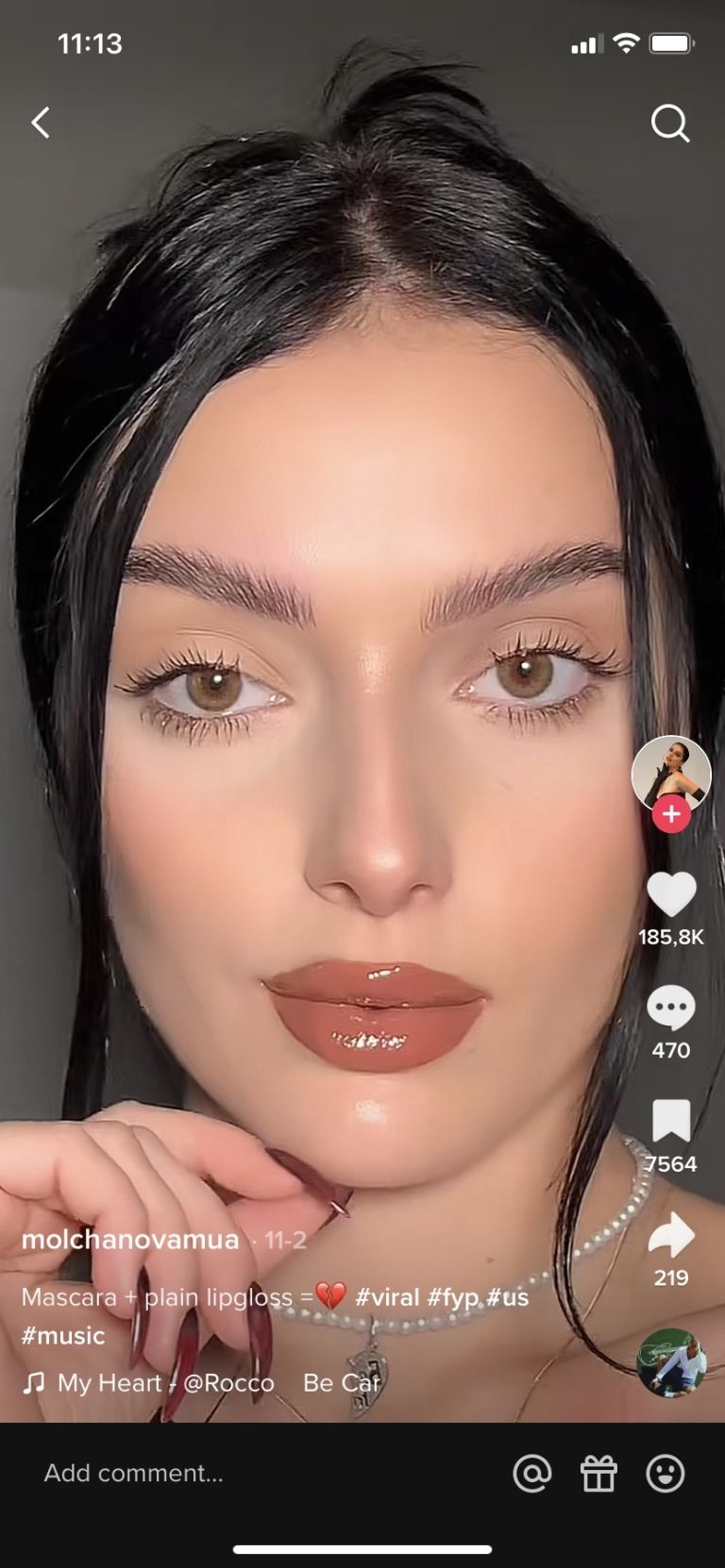Open the #viral hashtag

(387, 1297)
